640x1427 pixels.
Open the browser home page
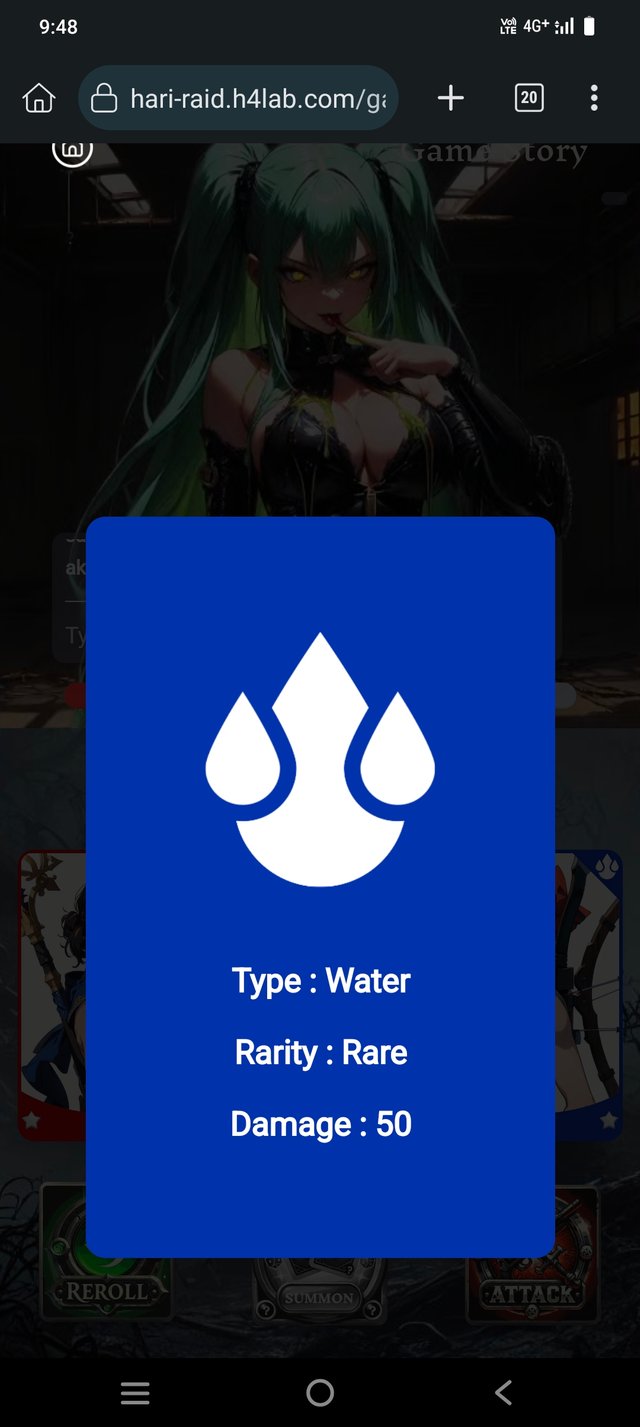(x=38, y=98)
